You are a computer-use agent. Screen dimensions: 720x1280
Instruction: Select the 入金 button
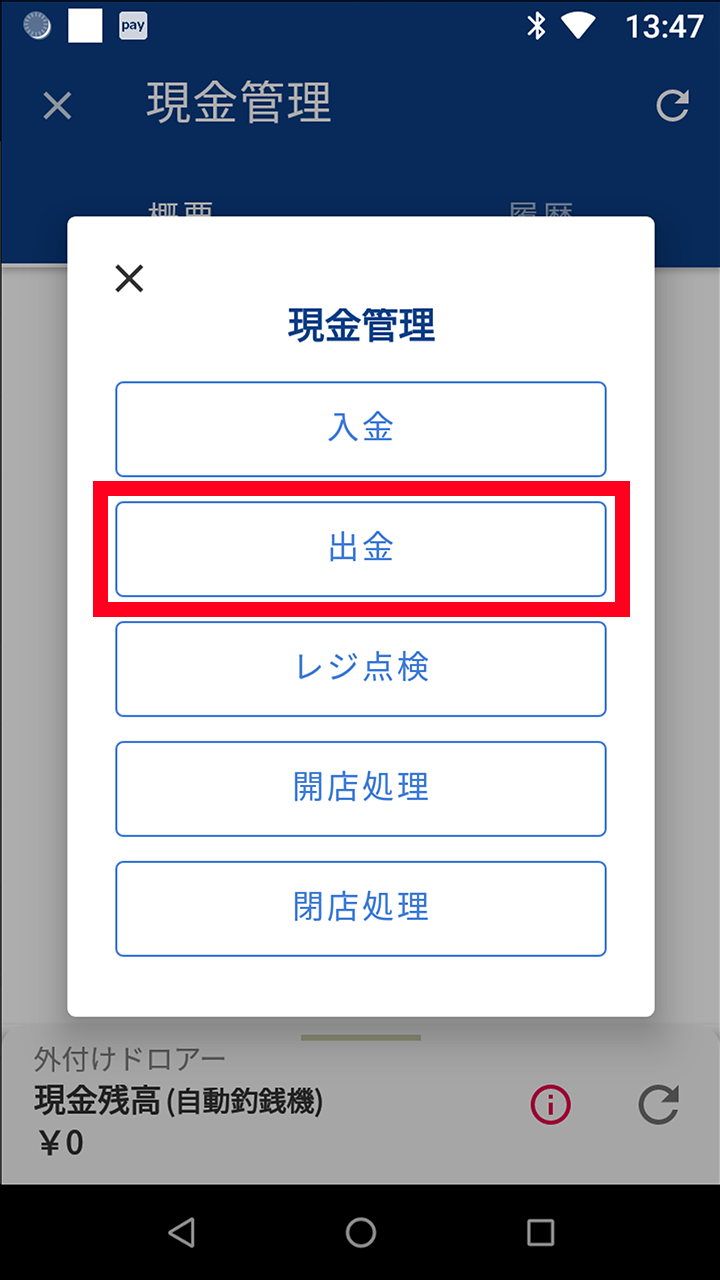click(x=361, y=428)
